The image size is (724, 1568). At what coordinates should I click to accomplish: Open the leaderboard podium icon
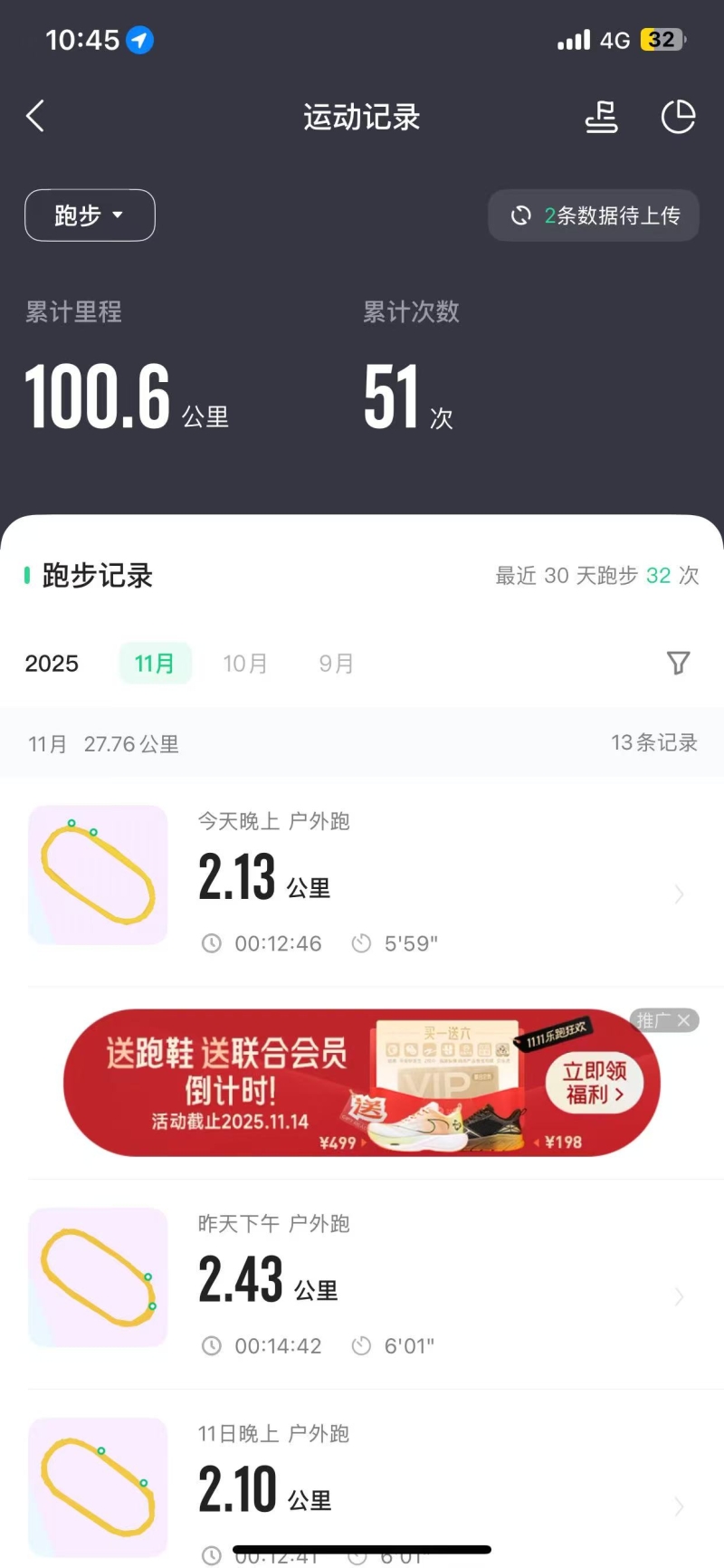(x=601, y=117)
